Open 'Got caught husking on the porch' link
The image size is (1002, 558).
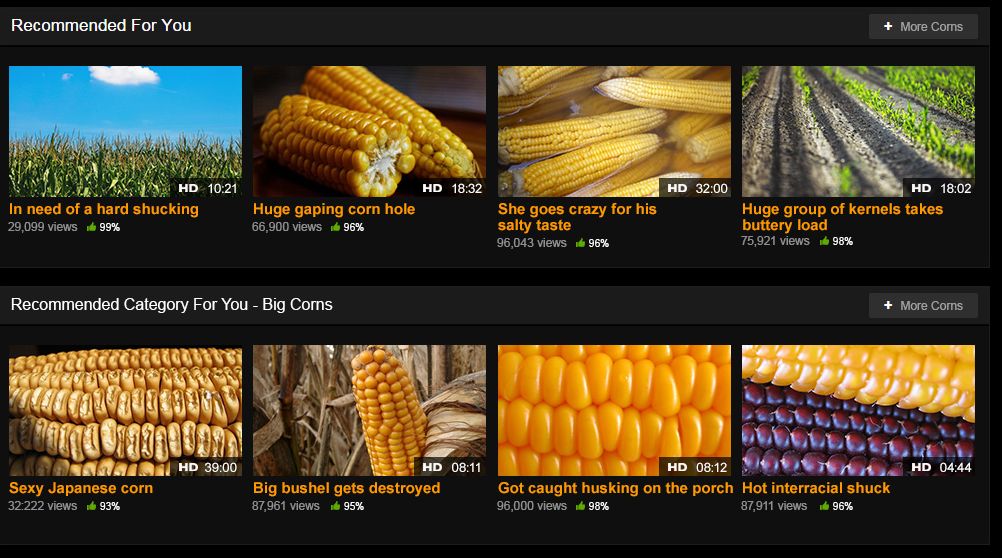(615, 488)
